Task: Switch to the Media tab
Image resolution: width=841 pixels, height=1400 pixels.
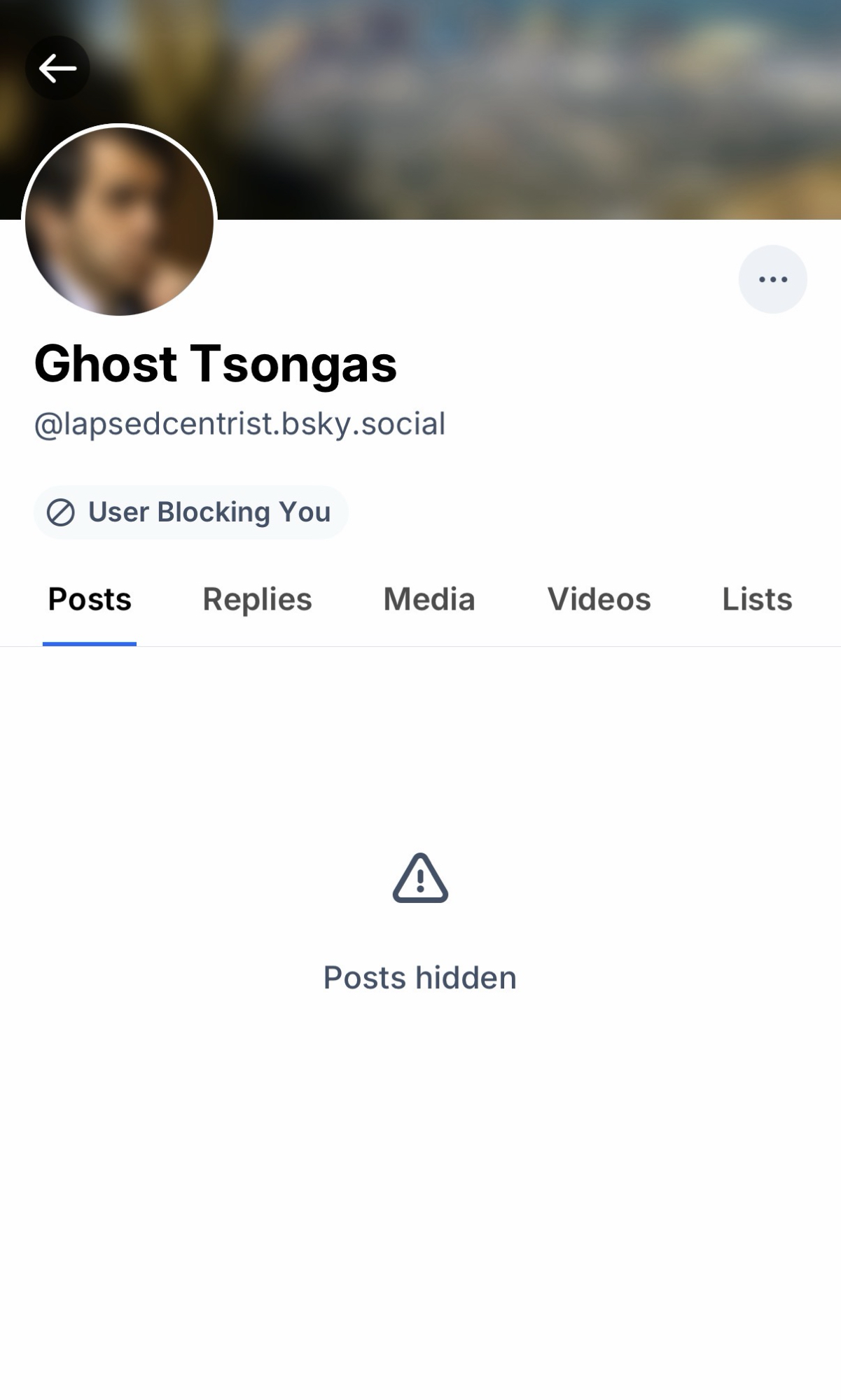Action: (429, 600)
